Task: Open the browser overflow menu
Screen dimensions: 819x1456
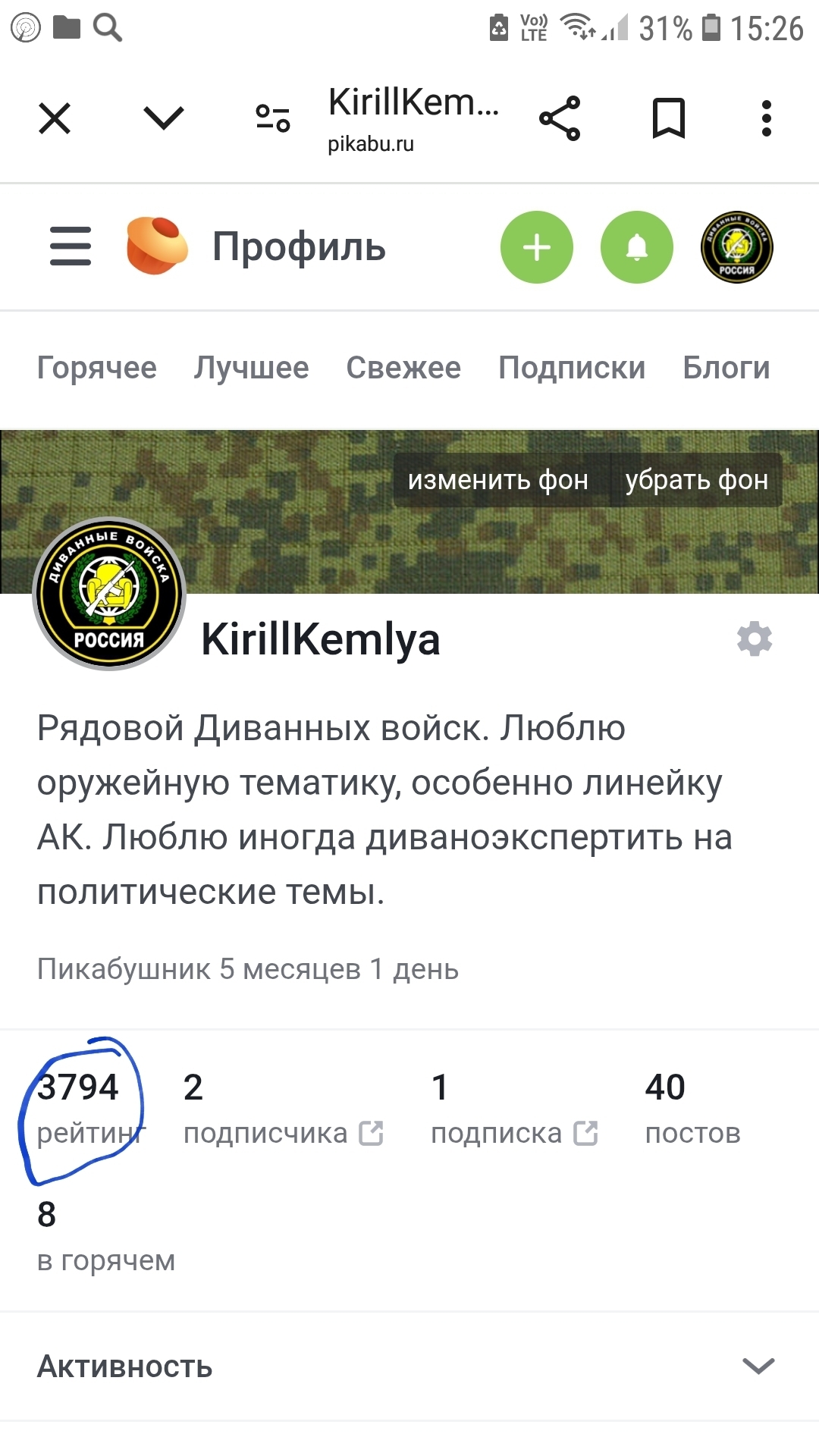Action: pos(767,118)
